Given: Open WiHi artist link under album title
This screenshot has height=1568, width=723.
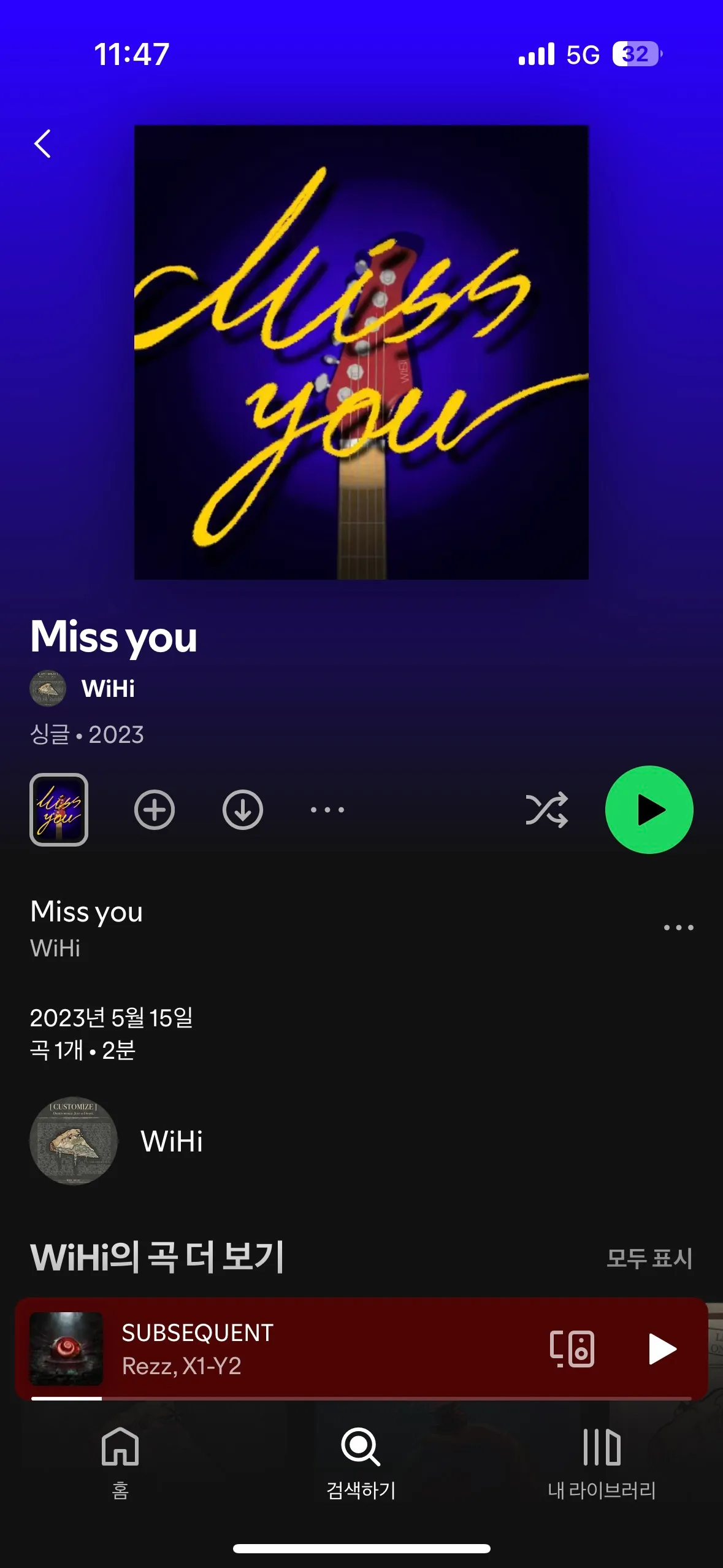Looking at the screenshot, I should (107, 688).
